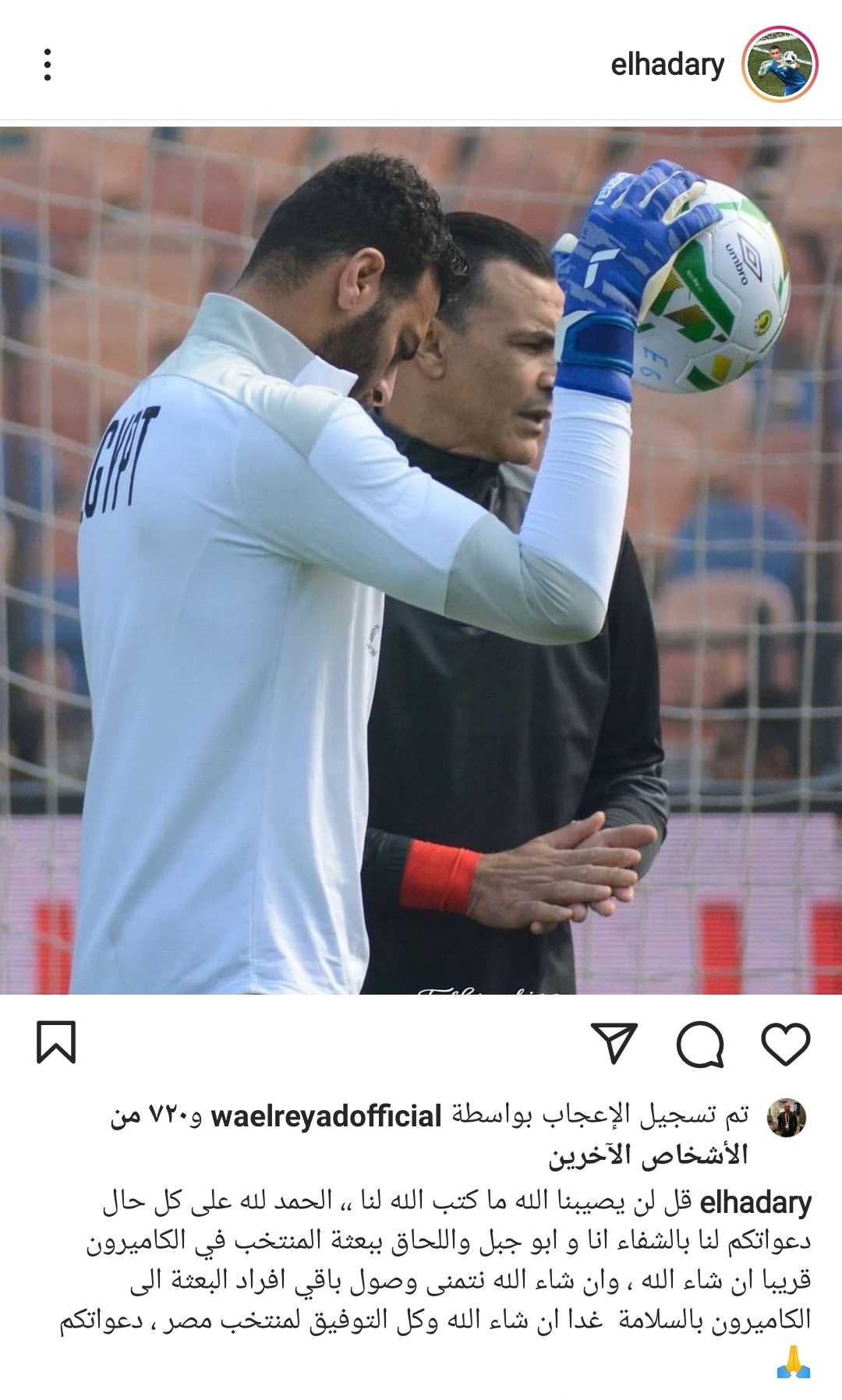The width and height of the screenshot is (842, 1400).
Task: Tap the small liker avatar beside likes
Action: [787, 1118]
